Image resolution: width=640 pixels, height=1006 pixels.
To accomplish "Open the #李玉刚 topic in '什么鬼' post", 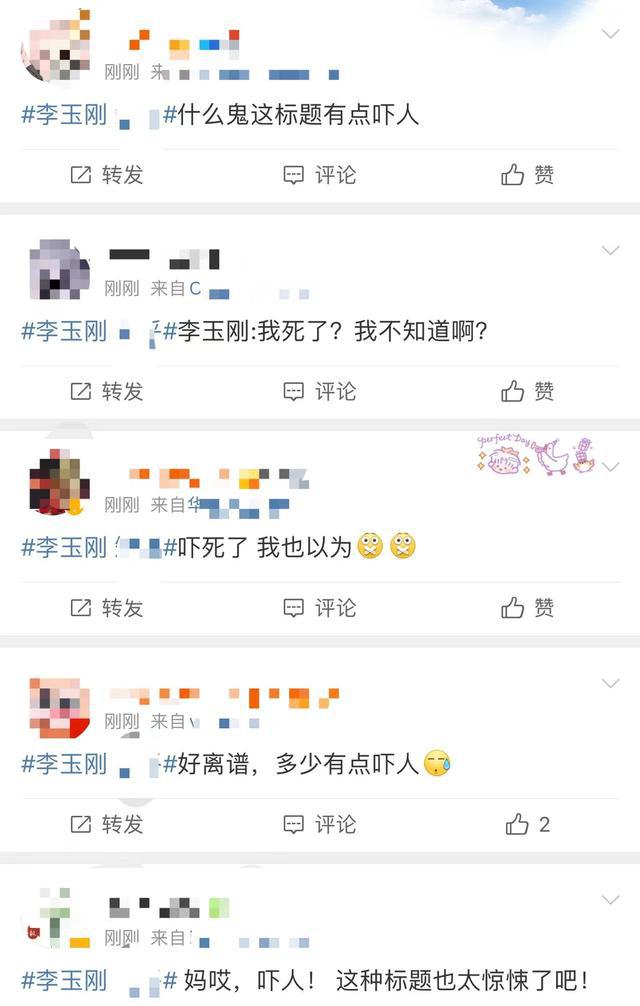I will 64,114.
